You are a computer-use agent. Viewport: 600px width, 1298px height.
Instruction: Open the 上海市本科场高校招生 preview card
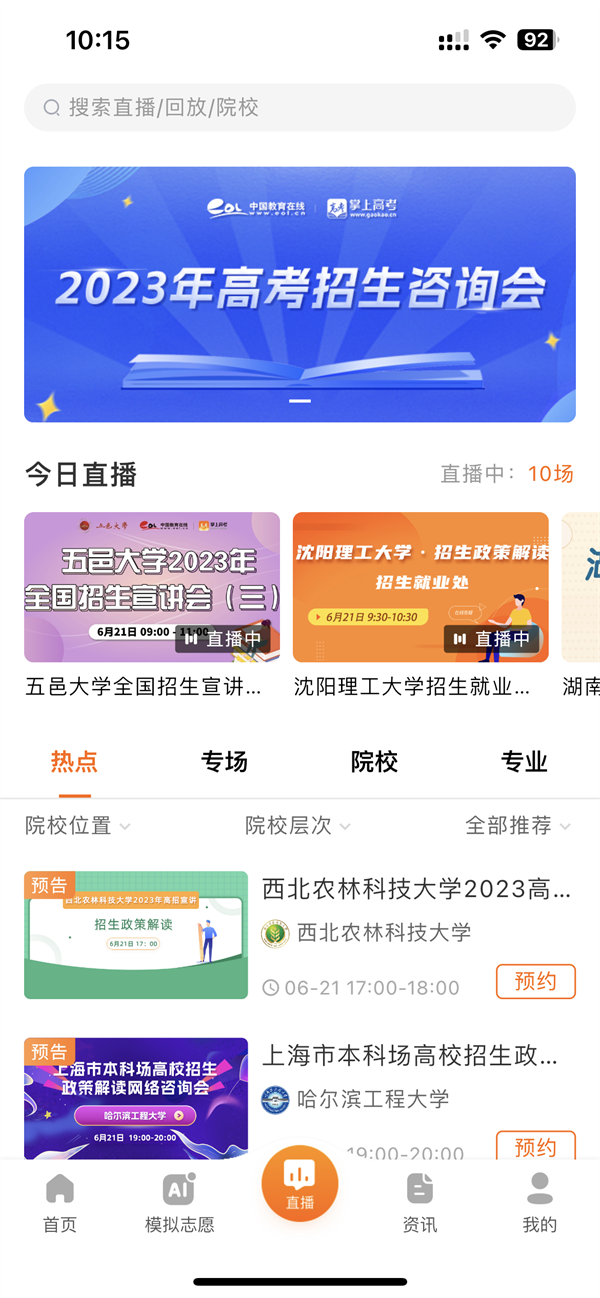click(x=136, y=1098)
